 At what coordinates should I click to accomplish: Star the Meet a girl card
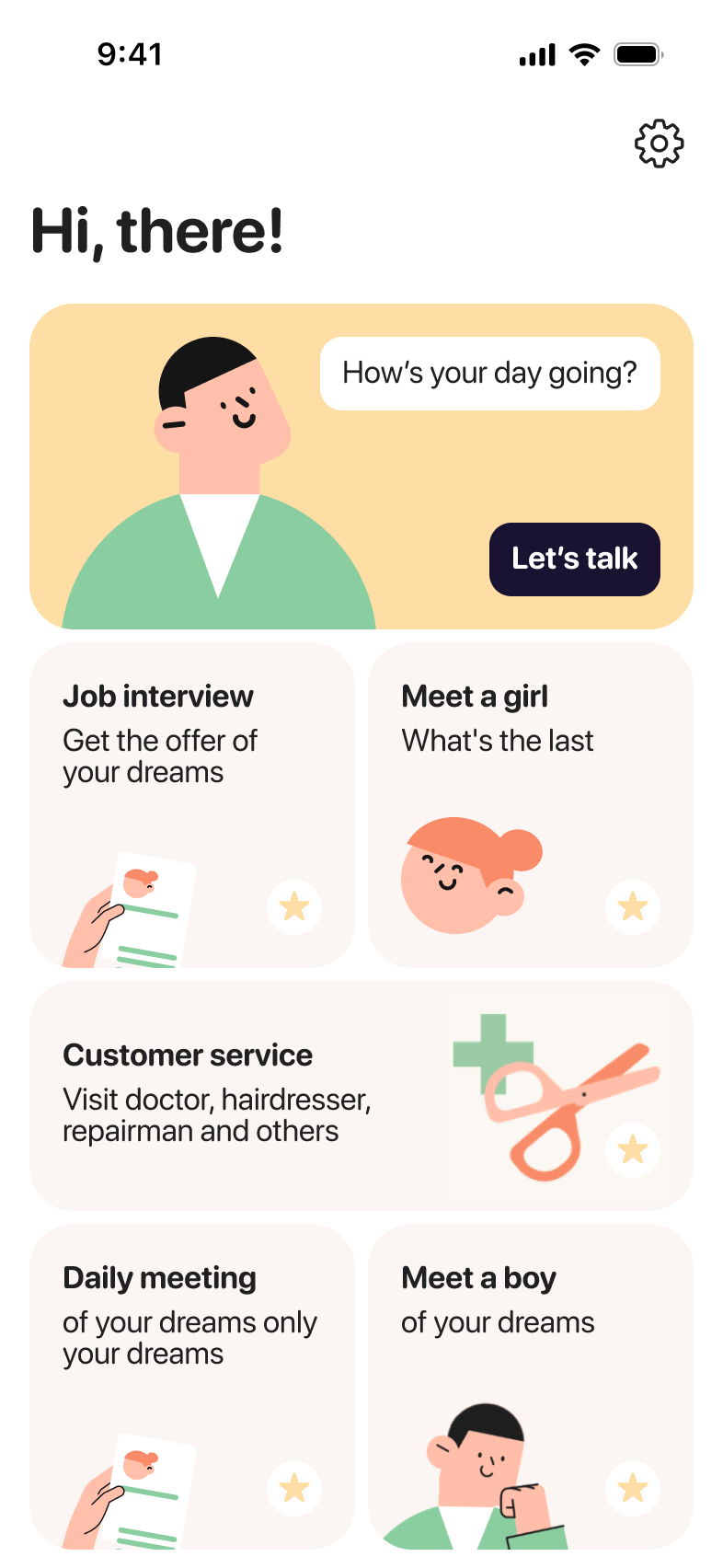coord(633,907)
